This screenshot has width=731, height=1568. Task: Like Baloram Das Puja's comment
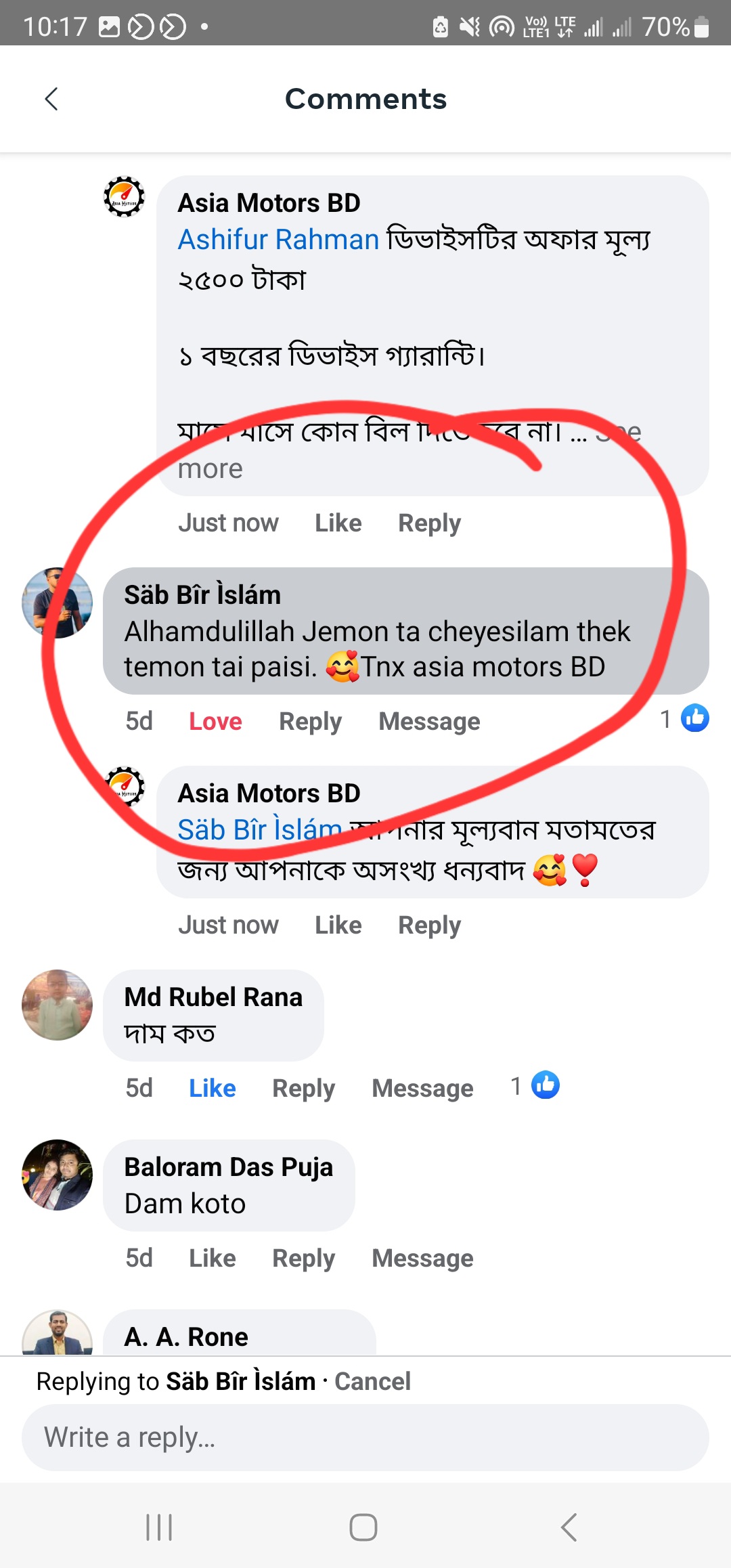click(x=212, y=1259)
